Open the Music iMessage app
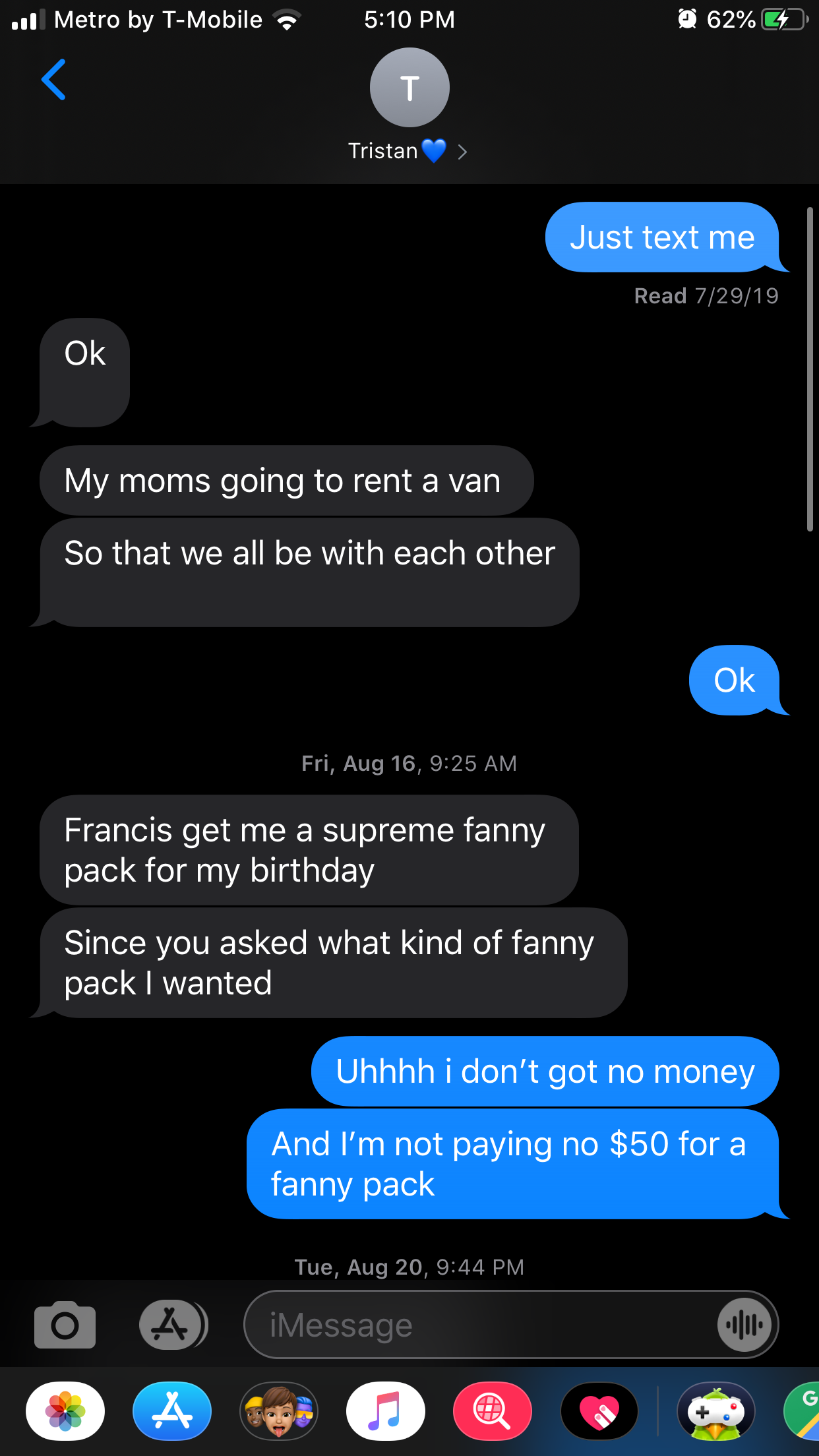The image size is (819, 1456). (386, 1411)
